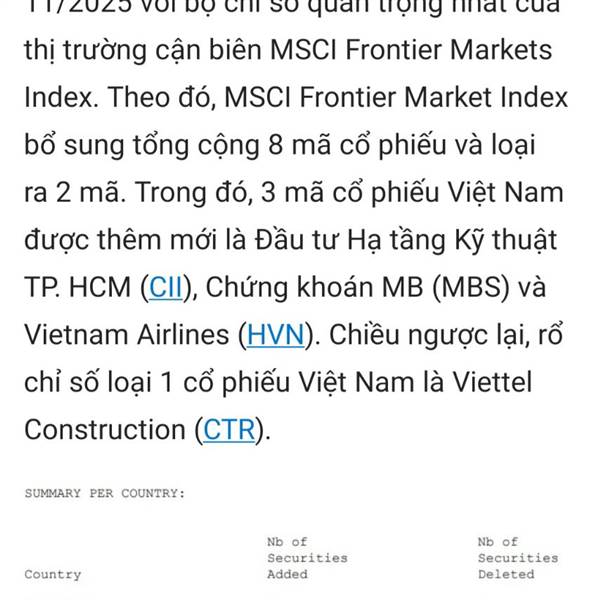Open the CII stock link
Viewport: 600px width, 600px height.
click(165, 287)
